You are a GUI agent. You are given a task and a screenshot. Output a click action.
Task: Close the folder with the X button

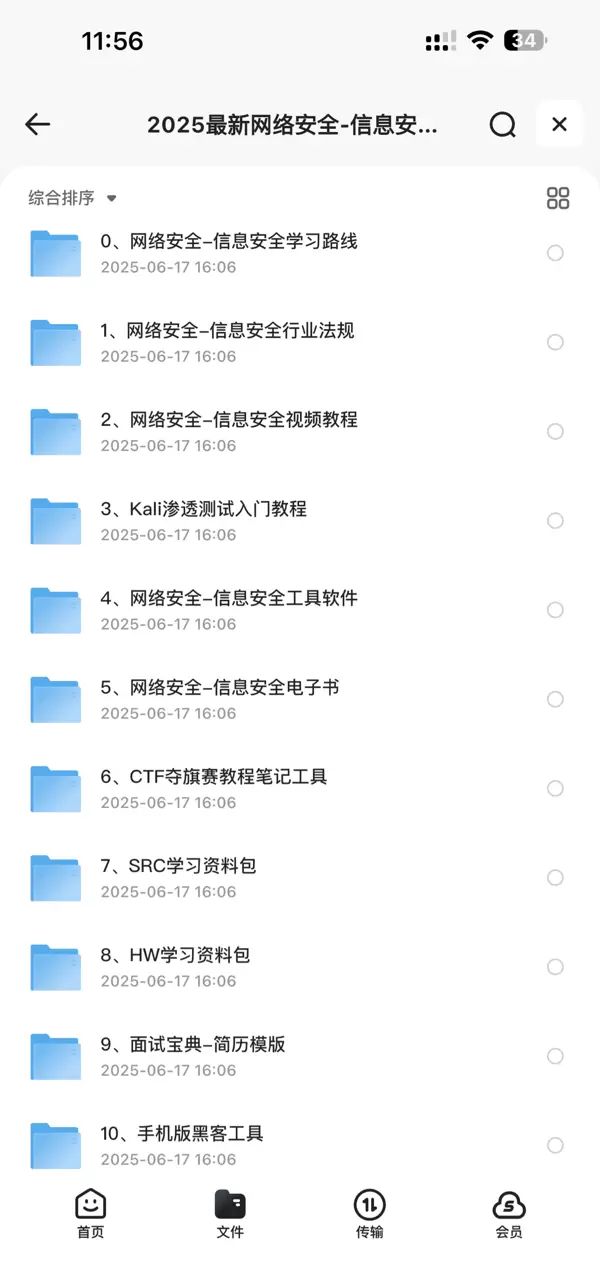559,124
